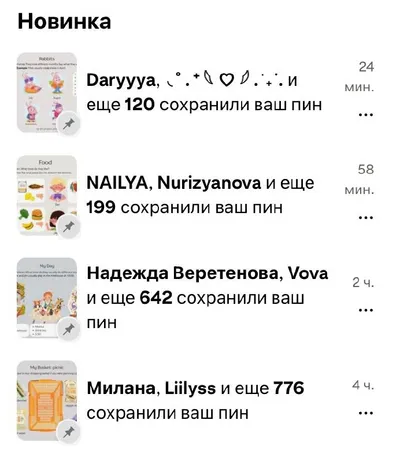View the My Basket picnic pin thumbnail
This screenshot has width=400, height=462.
click(x=47, y=400)
